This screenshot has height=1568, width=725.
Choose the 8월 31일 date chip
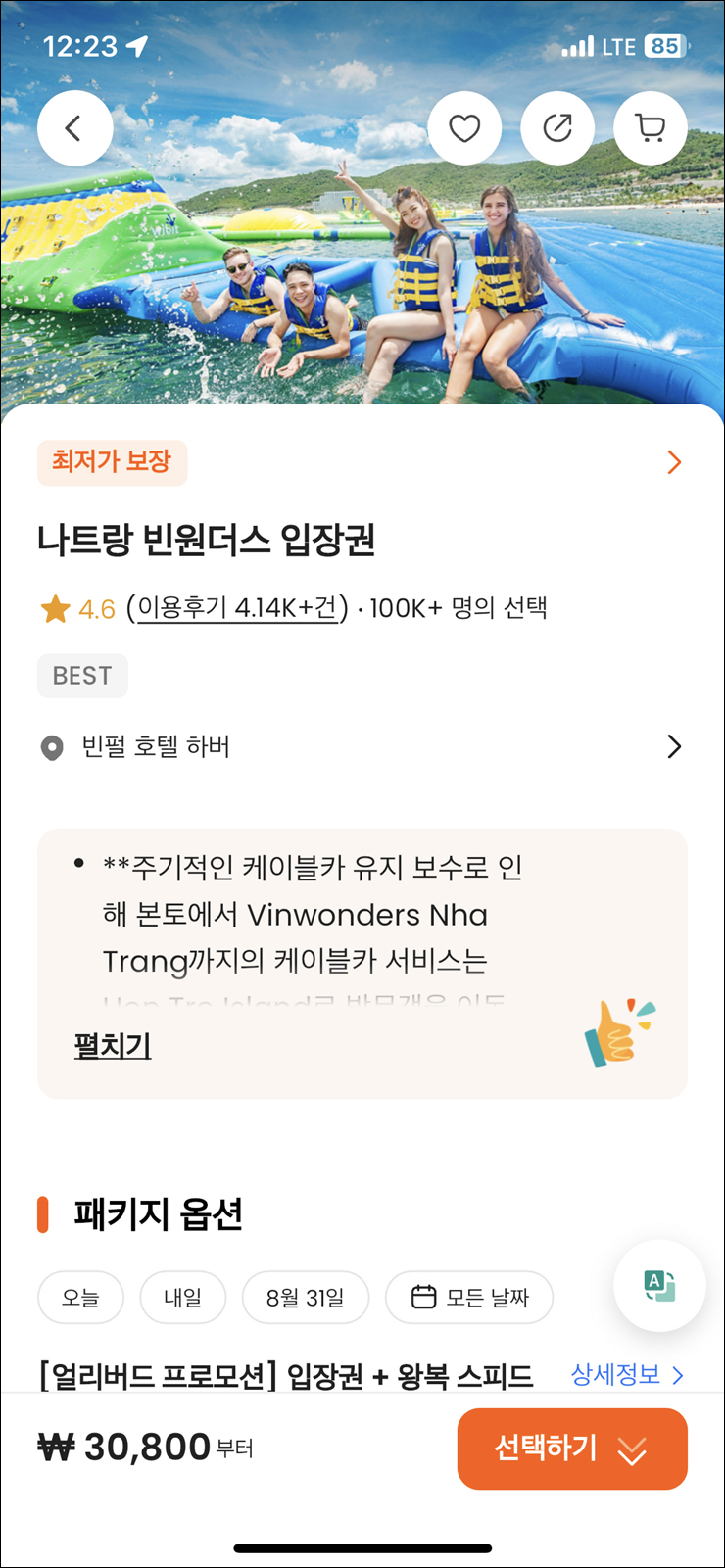click(x=306, y=1298)
